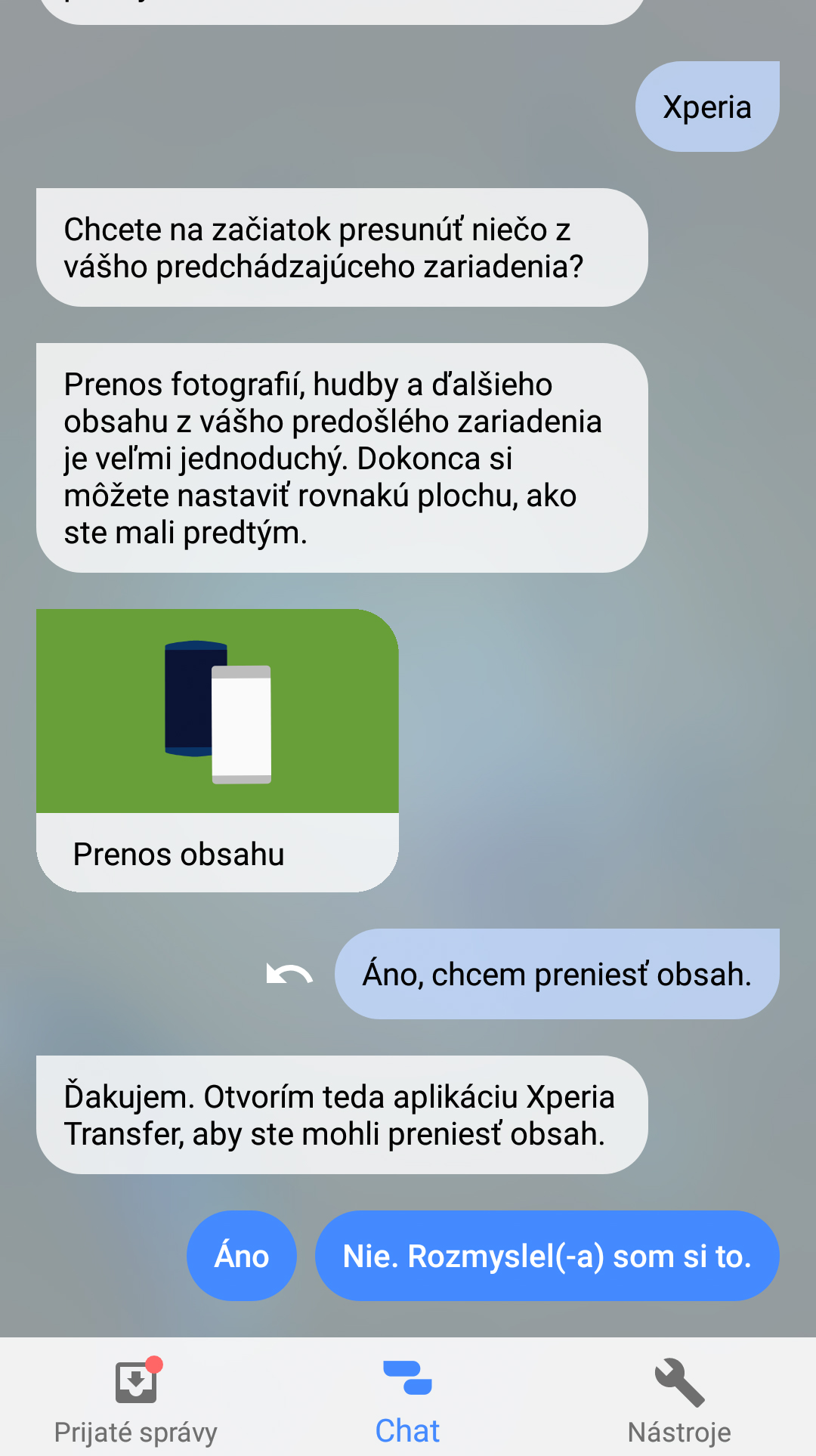
Task: Choose "Nie. Rozmyslel(-a) som si to."
Action: 547,1256
